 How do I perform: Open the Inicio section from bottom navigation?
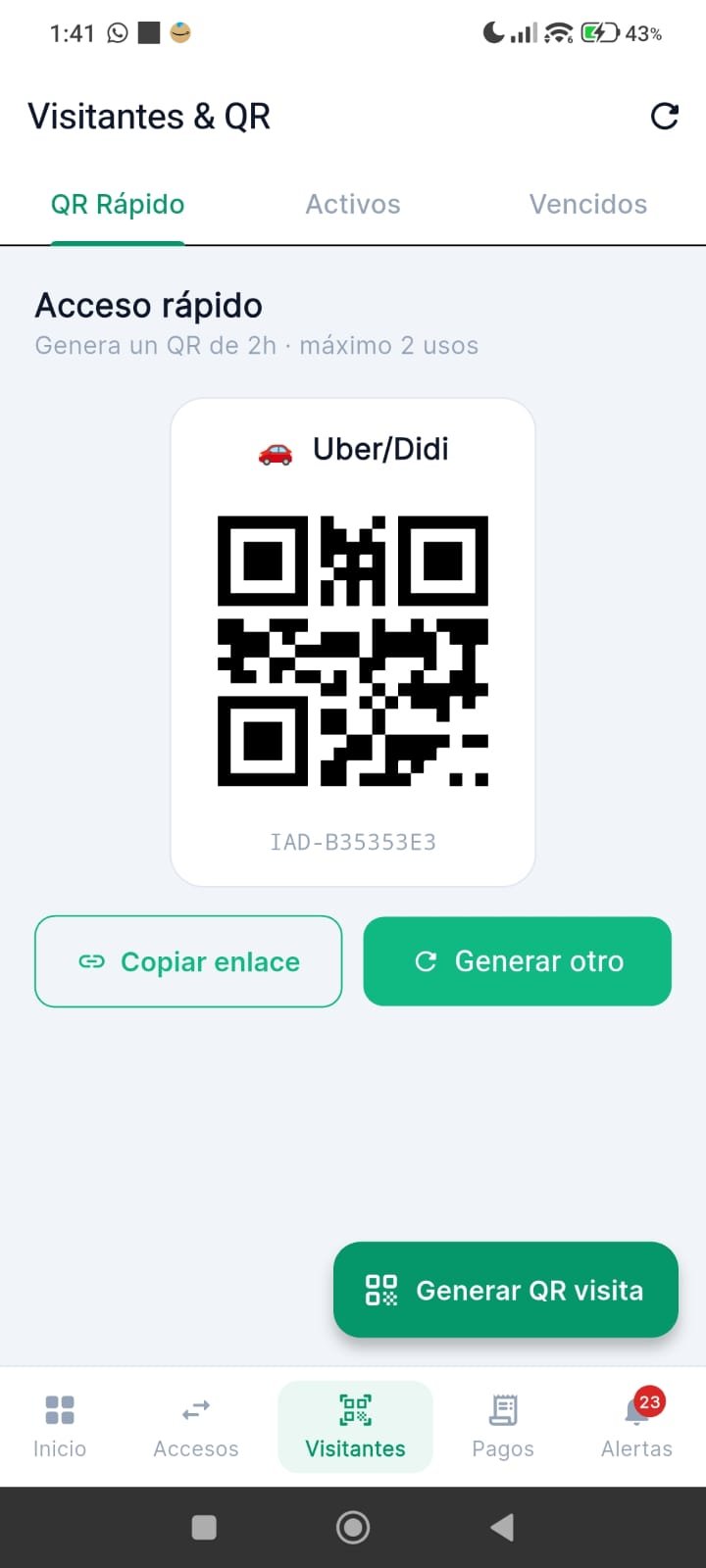(59, 1426)
